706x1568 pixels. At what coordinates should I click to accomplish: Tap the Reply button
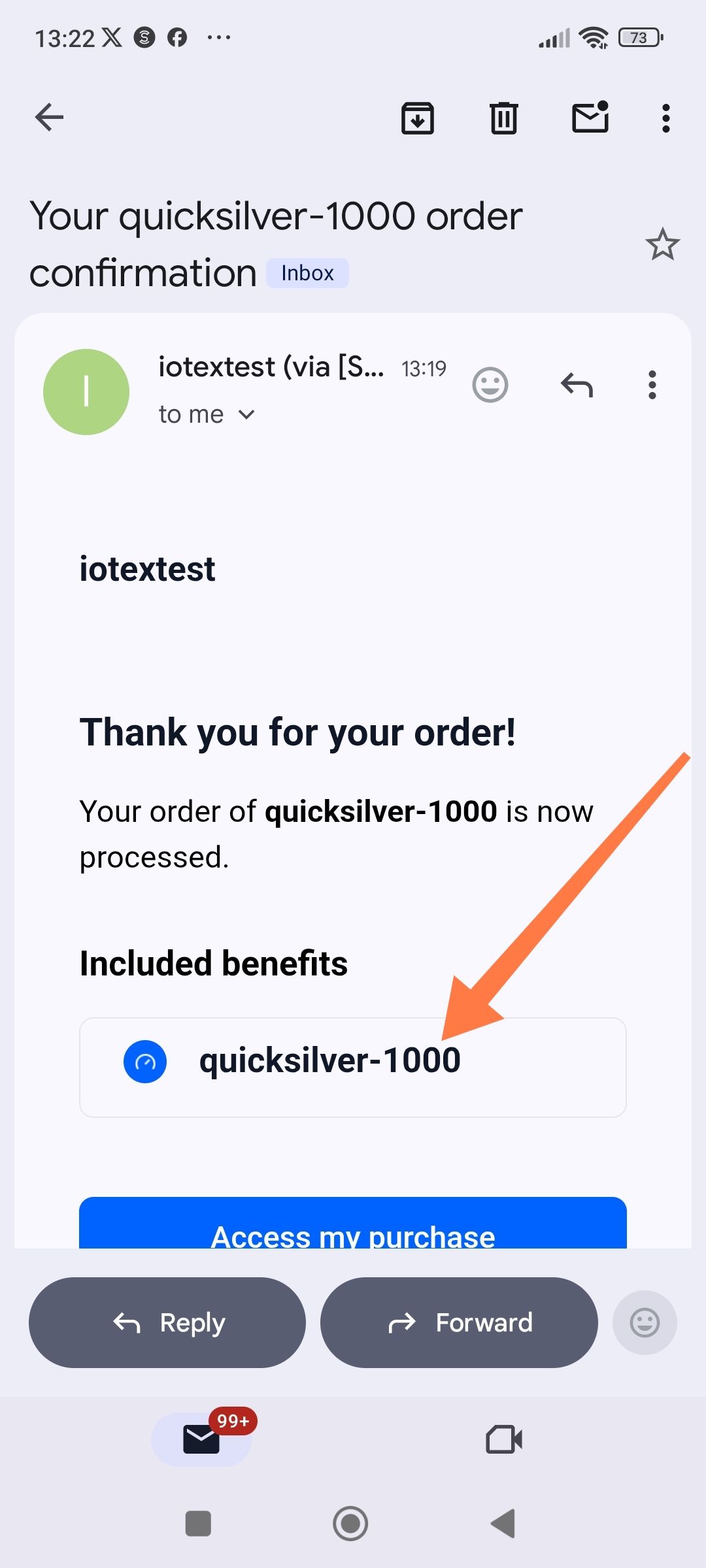point(167,1322)
